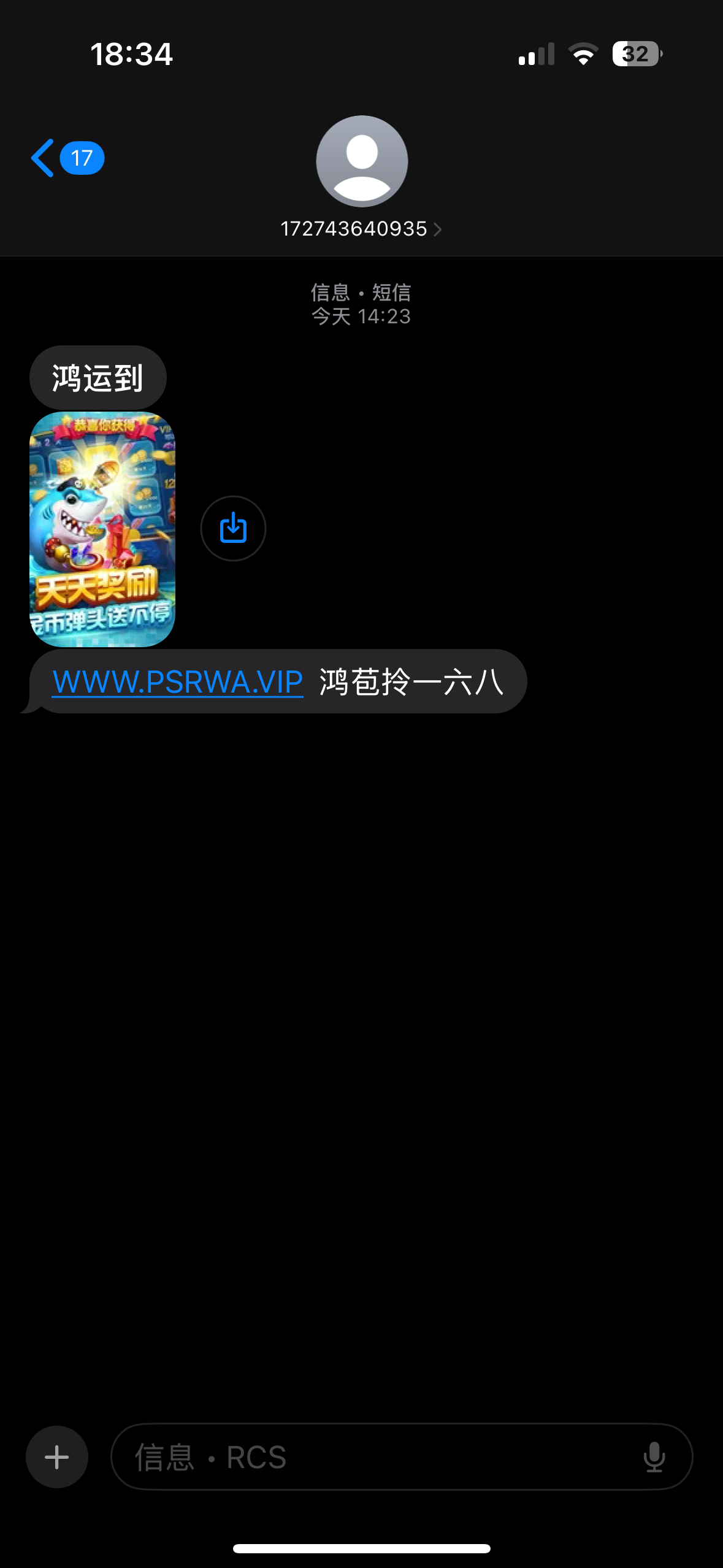Open the shark game image attachment
This screenshot has height=1568, width=723.
pos(102,529)
